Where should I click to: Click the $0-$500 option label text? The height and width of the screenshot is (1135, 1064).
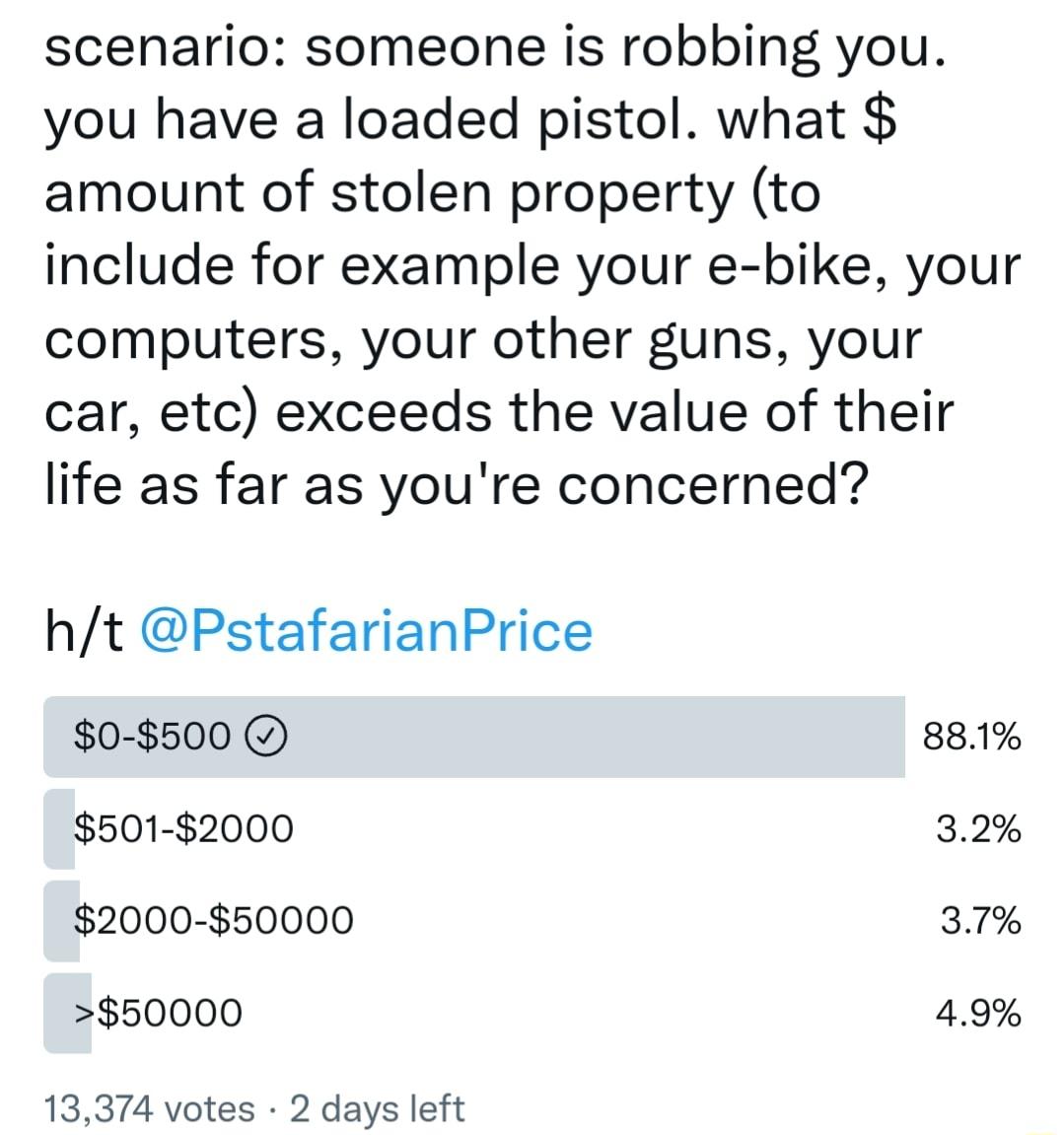[153, 736]
